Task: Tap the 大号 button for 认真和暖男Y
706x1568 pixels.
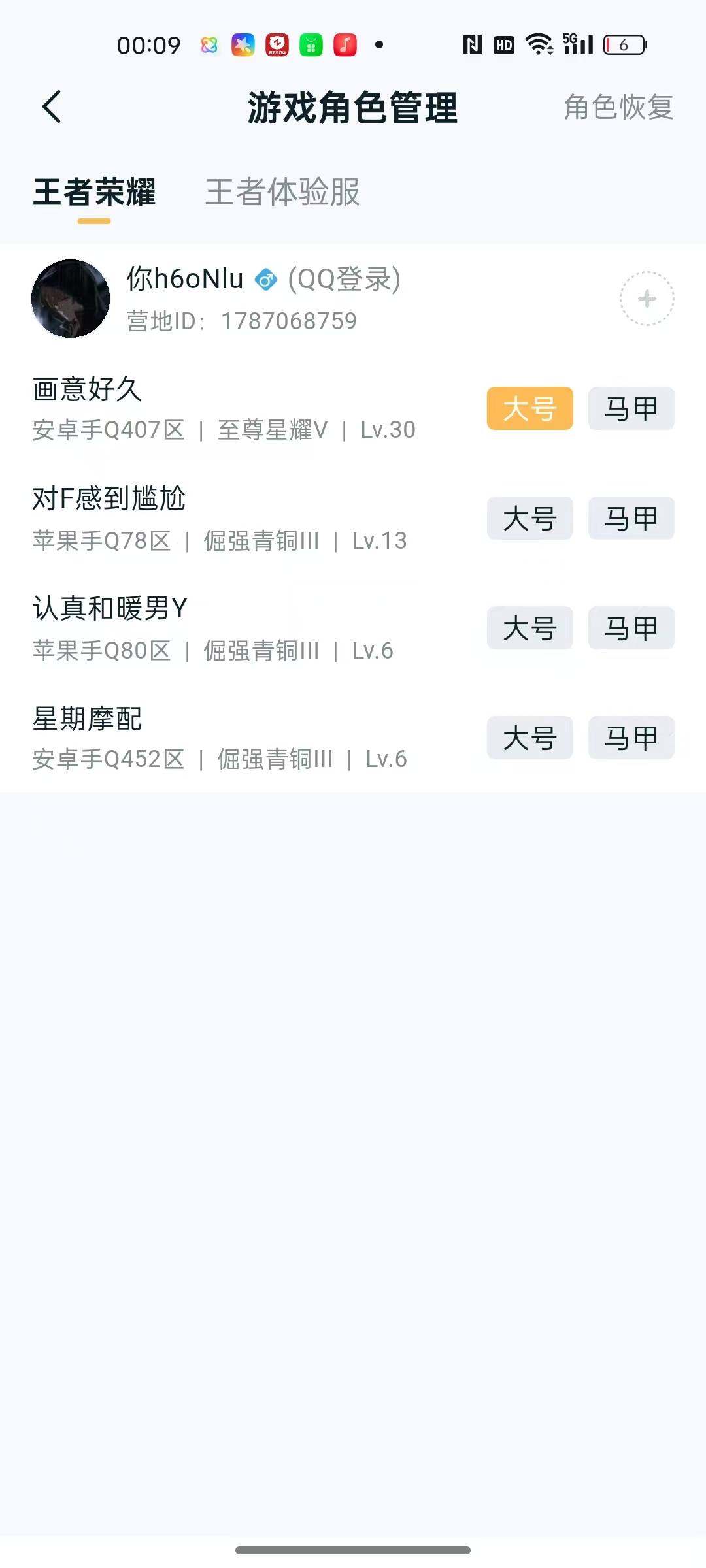Action: pos(529,628)
